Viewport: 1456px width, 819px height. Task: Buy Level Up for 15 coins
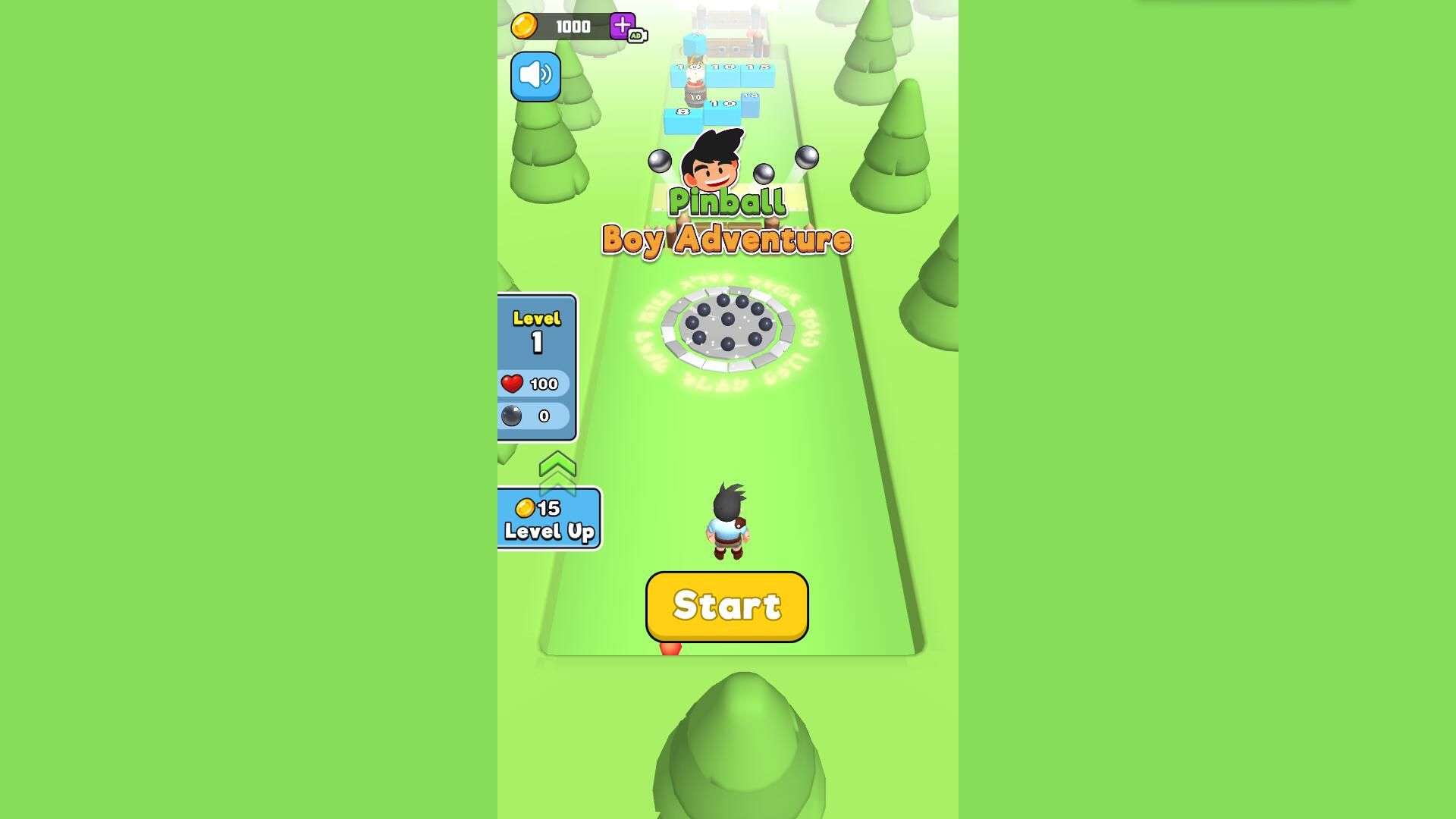(549, 519)
